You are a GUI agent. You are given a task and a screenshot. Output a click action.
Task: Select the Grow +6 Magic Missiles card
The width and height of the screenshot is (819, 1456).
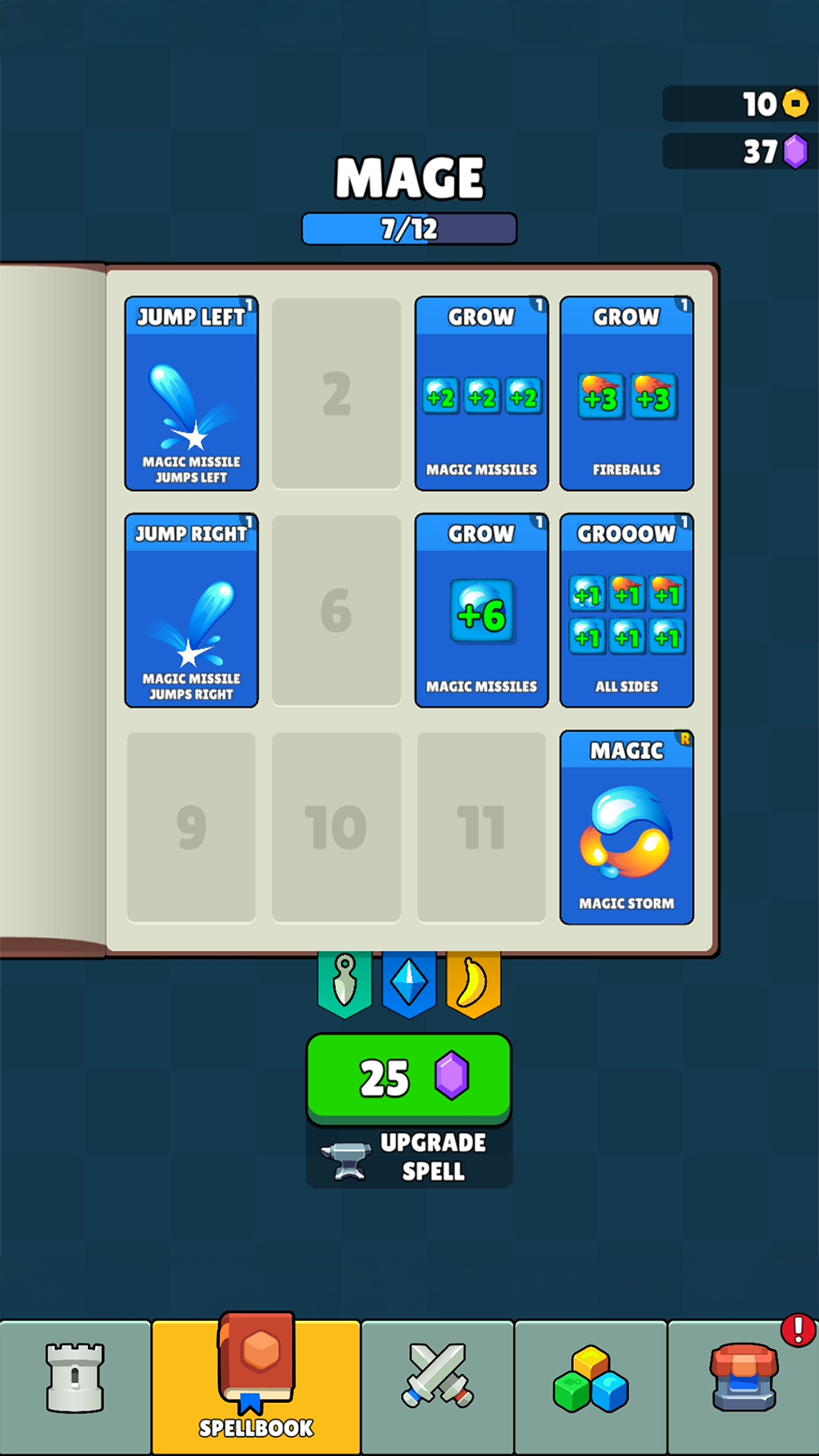(x=482, y=610)
